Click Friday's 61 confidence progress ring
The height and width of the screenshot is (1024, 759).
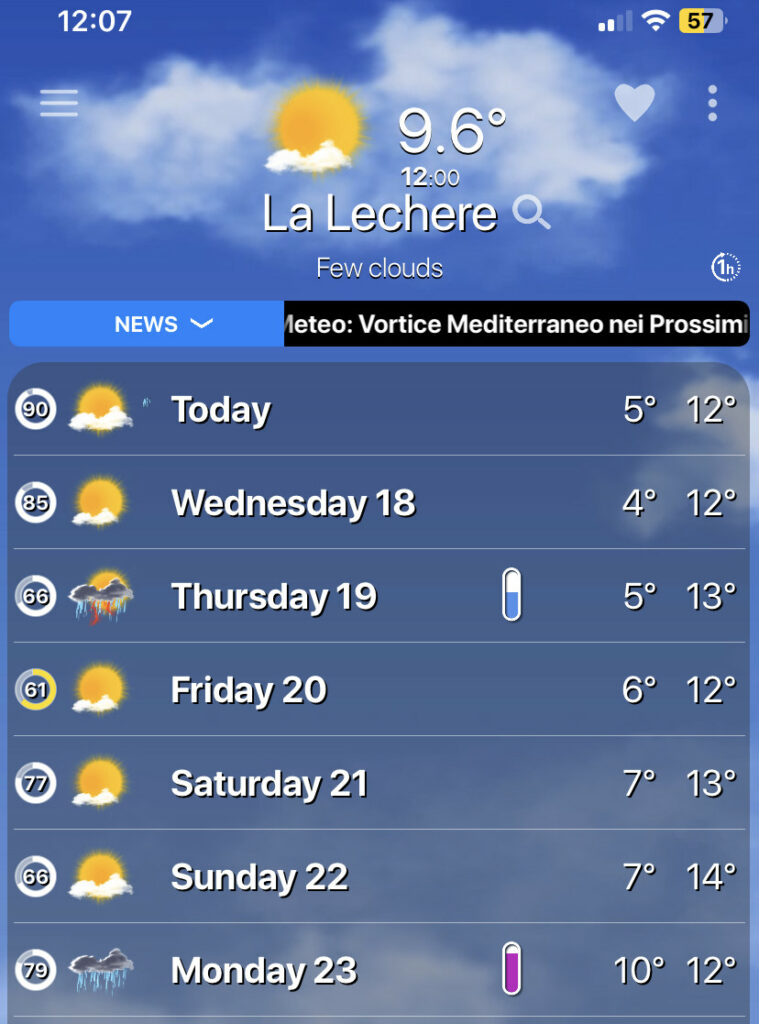point(35,689)
